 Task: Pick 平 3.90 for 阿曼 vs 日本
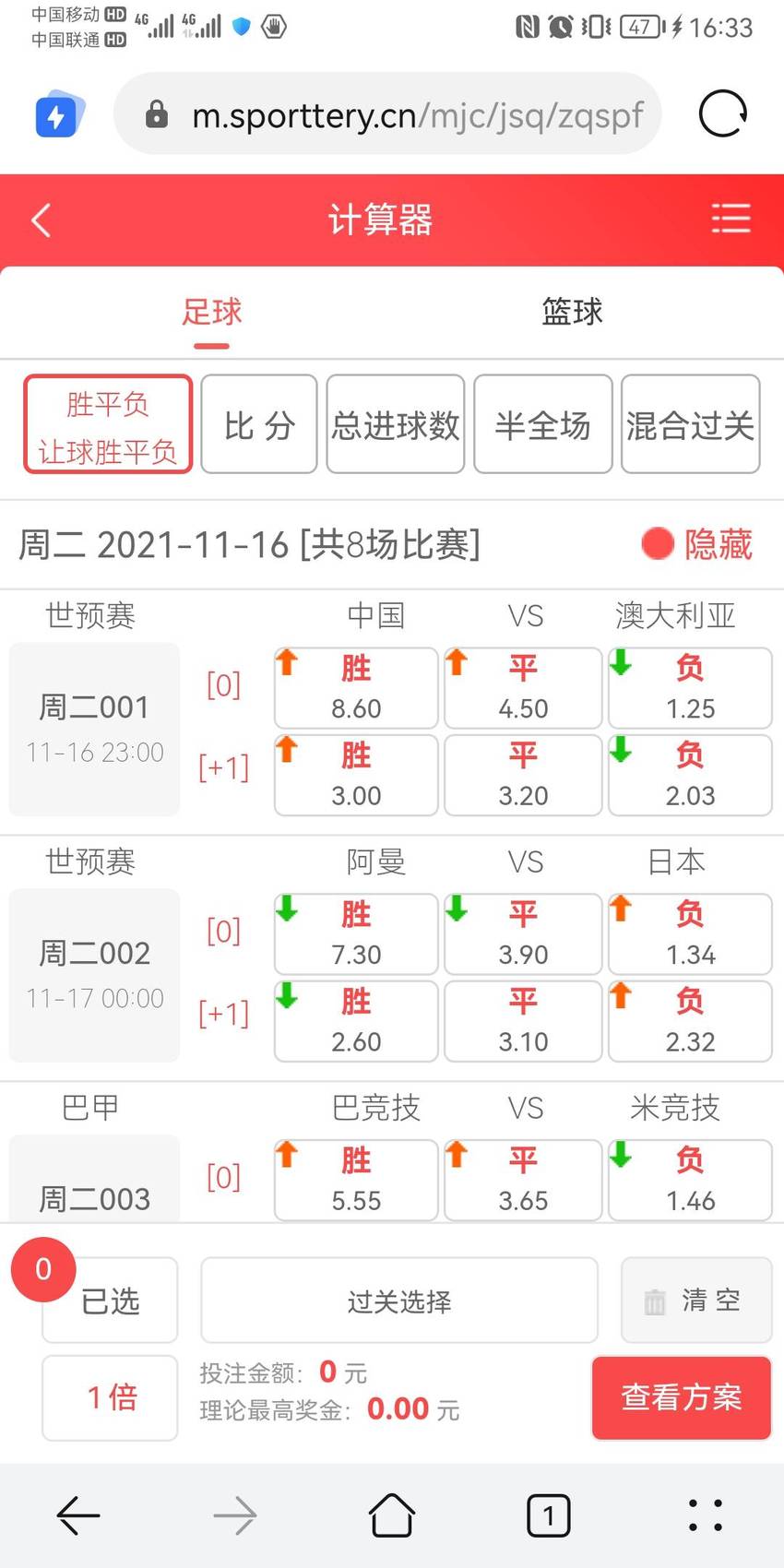click(x=523, y=934)
